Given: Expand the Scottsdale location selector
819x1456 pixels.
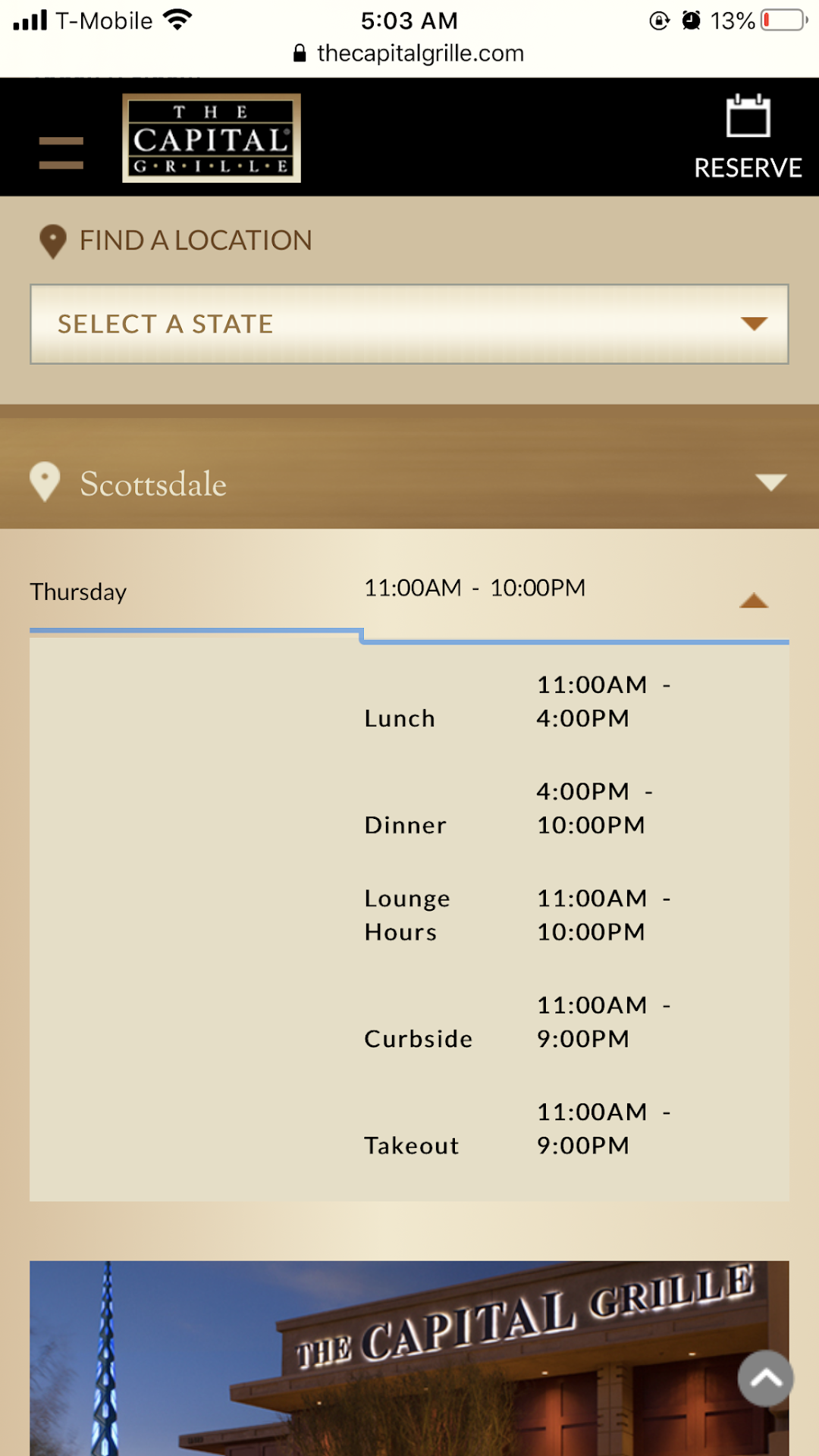Looking at the screenshot, I should 770,482.
